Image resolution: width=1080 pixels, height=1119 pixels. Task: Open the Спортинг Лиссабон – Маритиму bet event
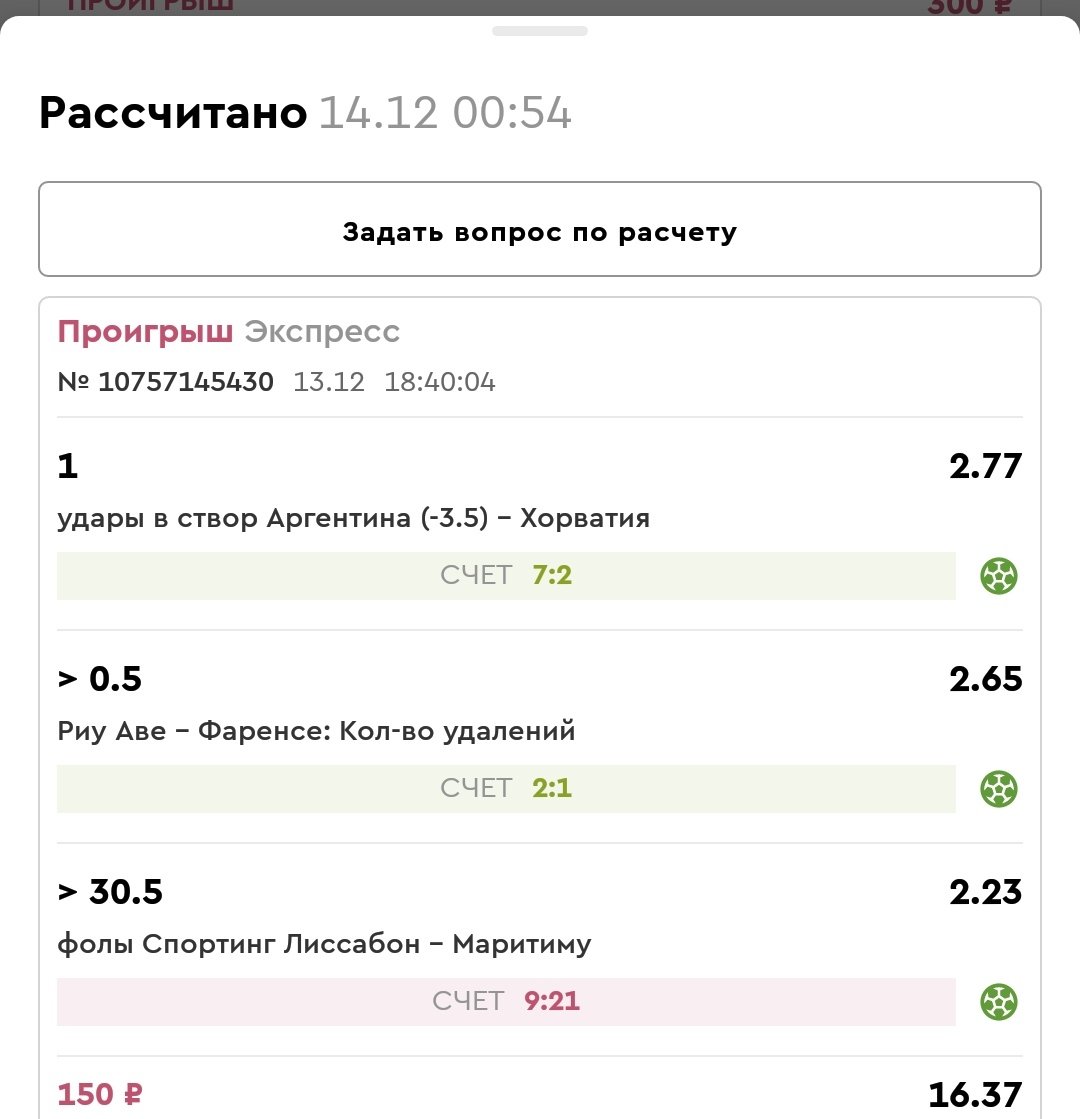pos(325,945)
